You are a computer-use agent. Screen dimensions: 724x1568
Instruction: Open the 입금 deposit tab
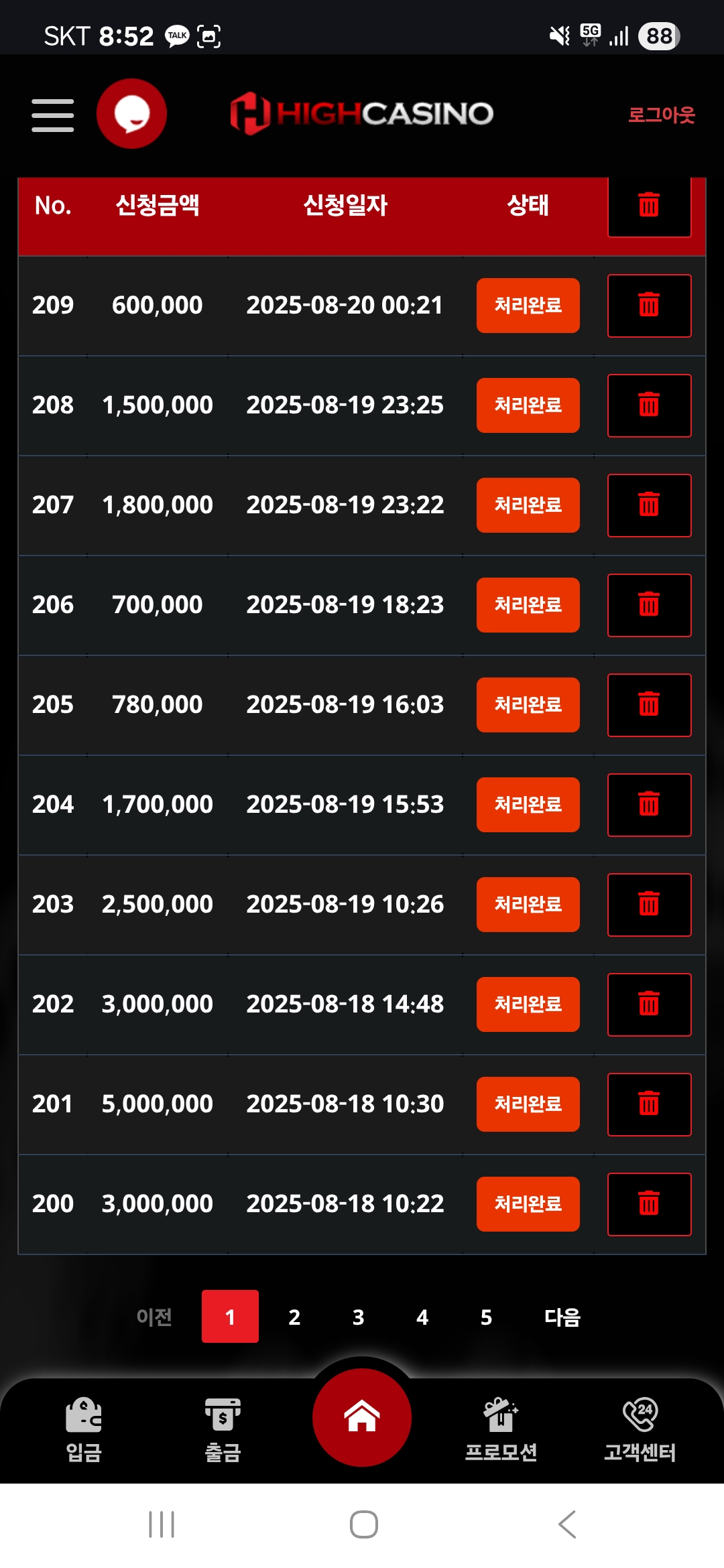pyautogui.click(x=84, y=1430)
